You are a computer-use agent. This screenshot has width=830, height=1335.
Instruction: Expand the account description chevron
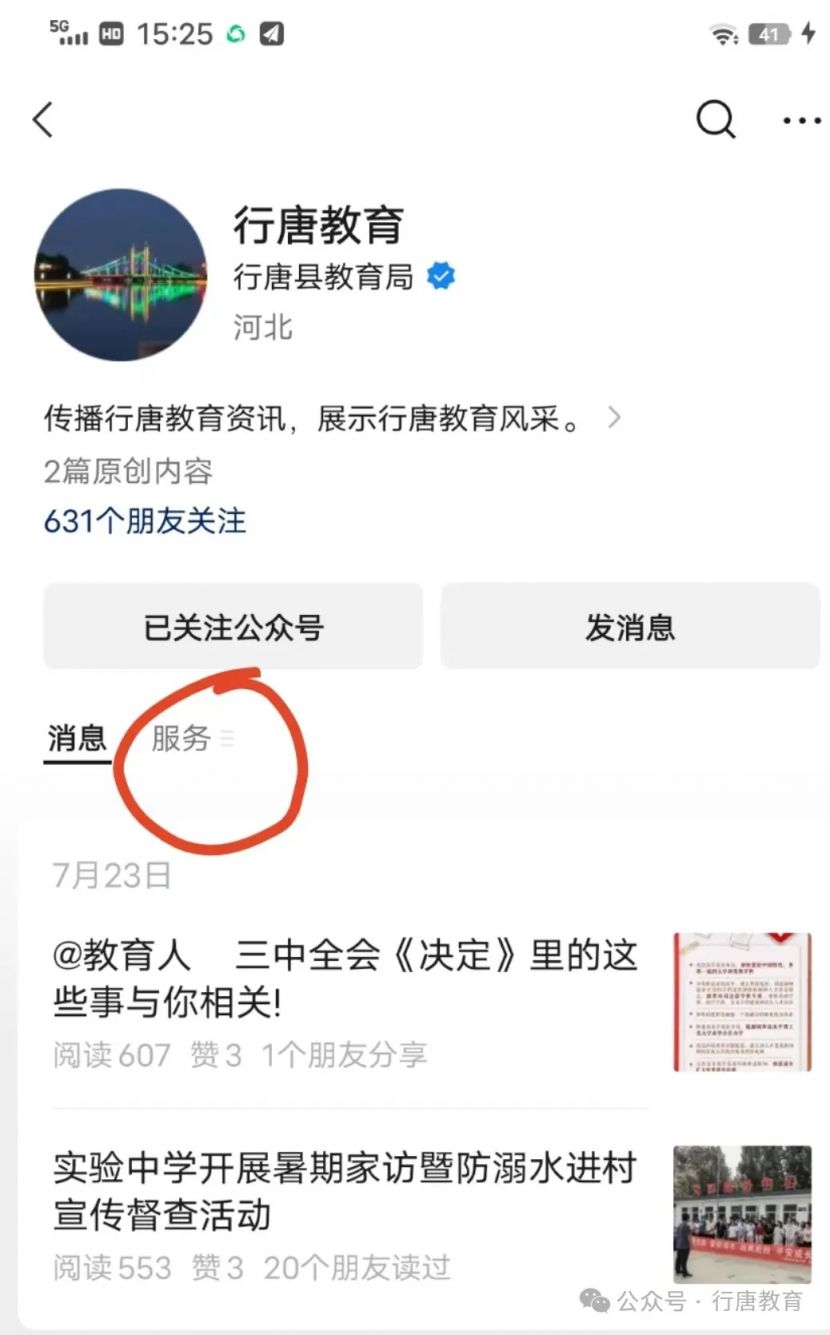click(614, 418)
